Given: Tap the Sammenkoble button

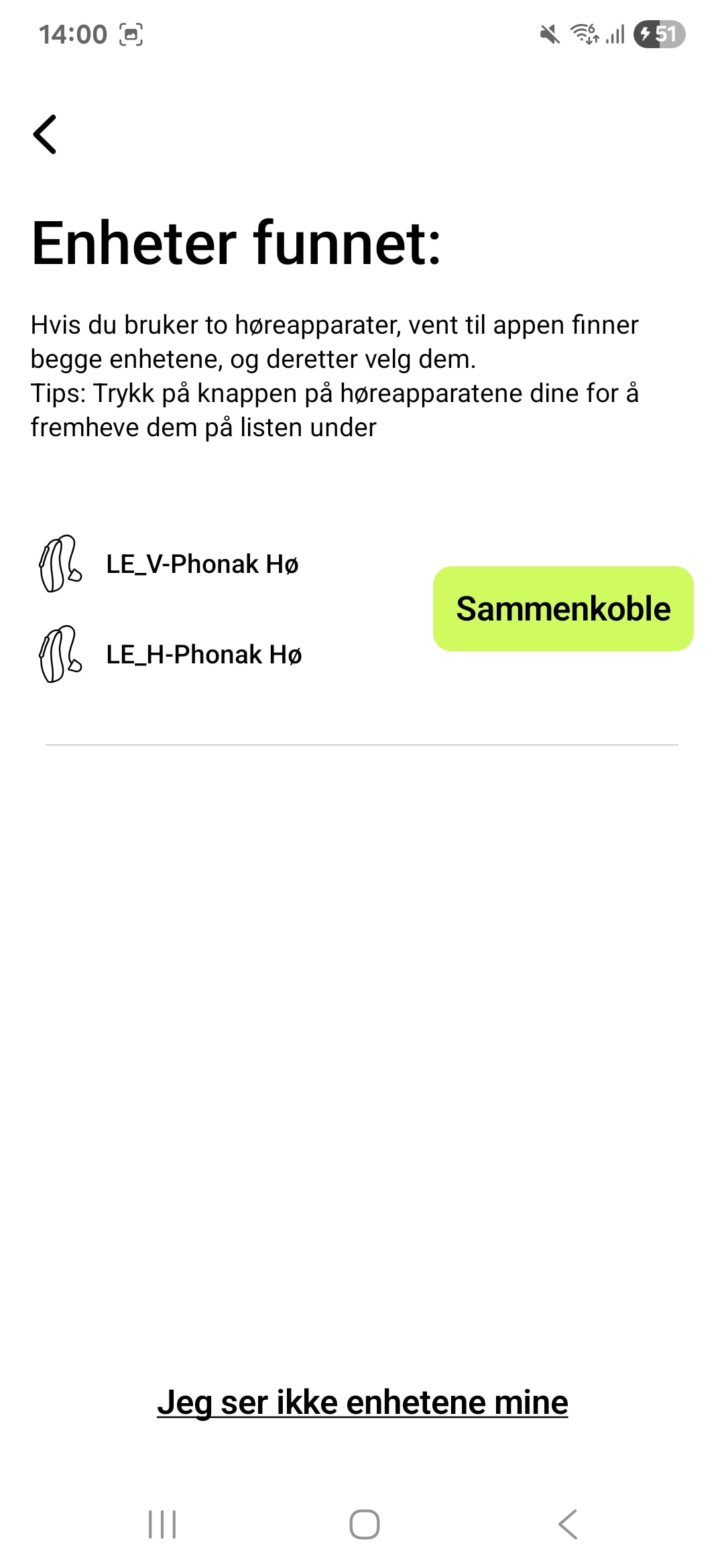Looking at the screenshot, I should [563, 608].
